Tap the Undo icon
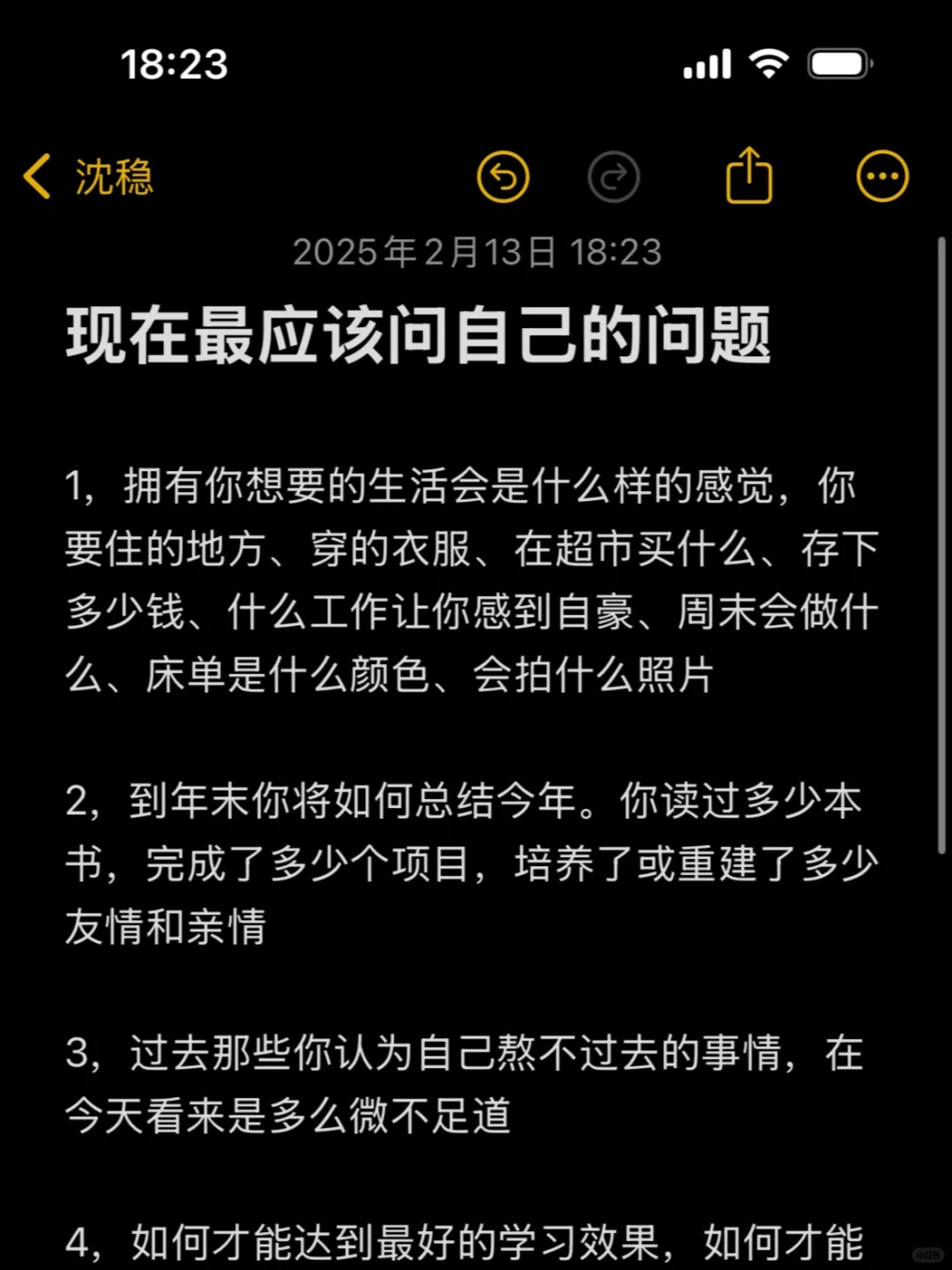952x1270 pixels. tap(503, 176)
